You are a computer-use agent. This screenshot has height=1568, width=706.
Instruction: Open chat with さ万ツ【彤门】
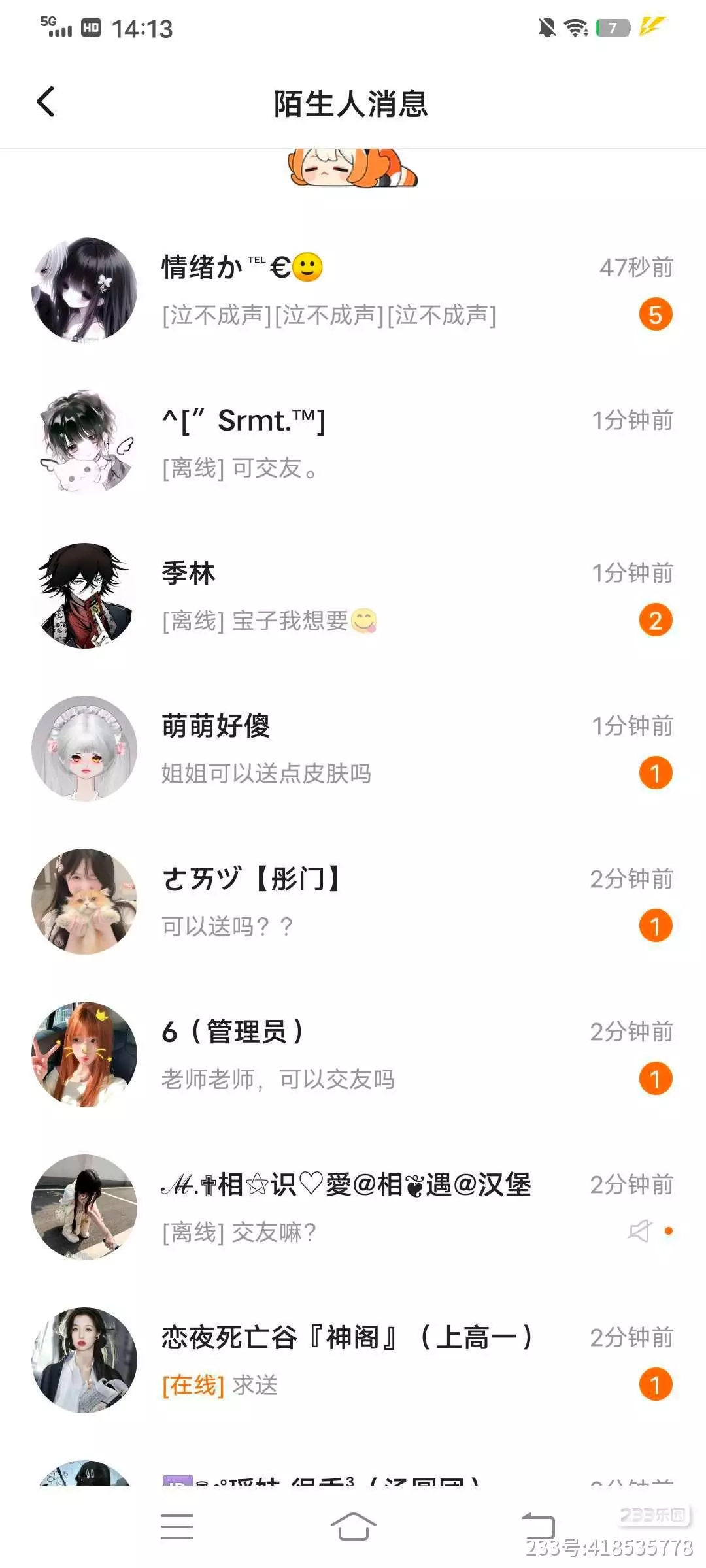[x=353, y=902]
